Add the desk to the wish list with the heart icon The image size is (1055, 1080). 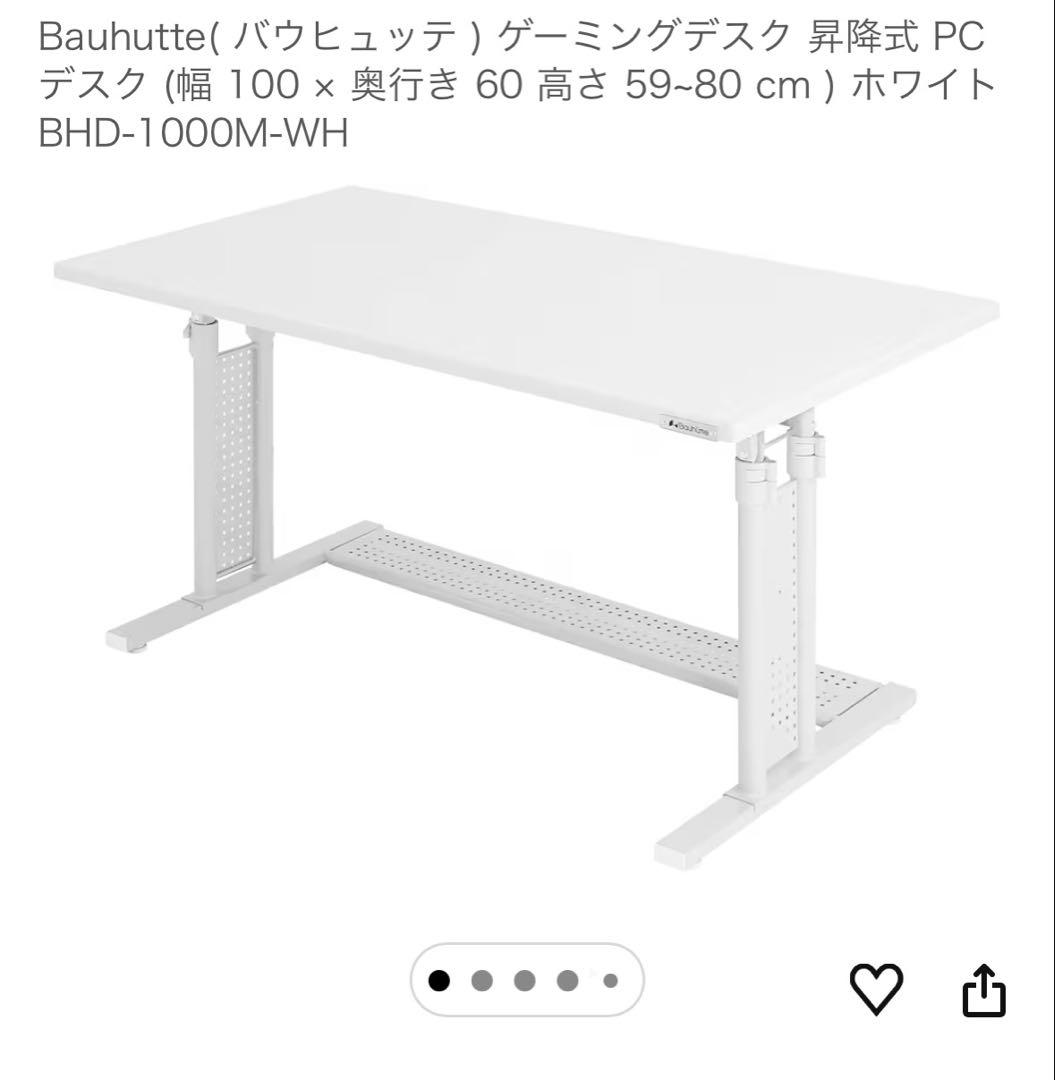(x=875, y=988)
